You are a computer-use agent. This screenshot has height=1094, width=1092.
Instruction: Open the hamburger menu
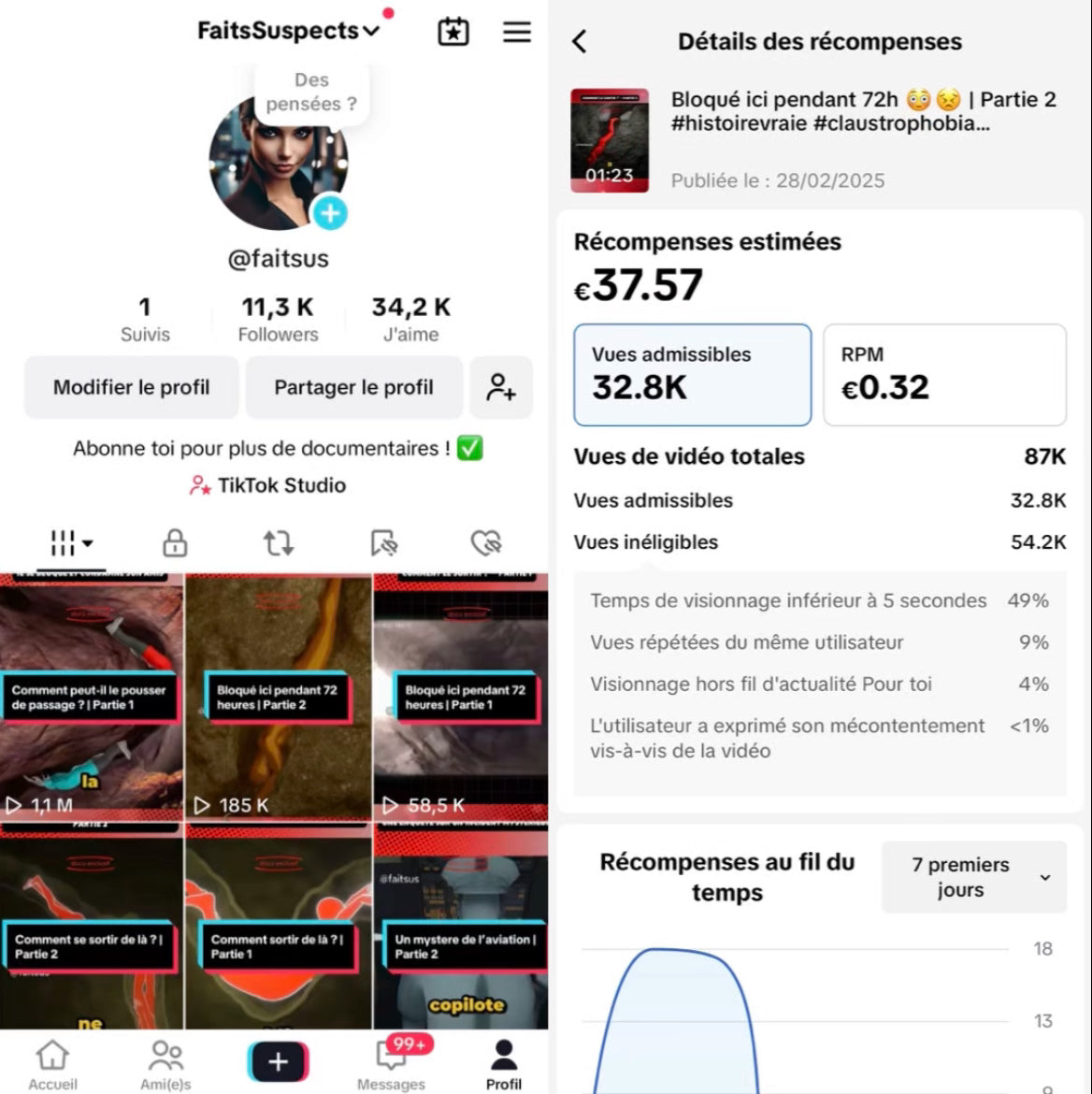[x=517, y=32]
